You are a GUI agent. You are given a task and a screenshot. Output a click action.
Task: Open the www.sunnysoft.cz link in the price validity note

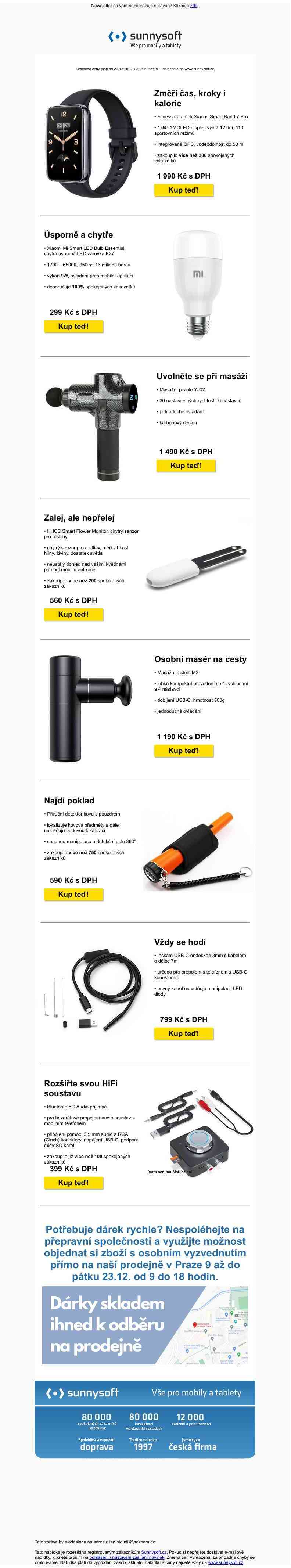pyautogui.click(x=199, y=69)
